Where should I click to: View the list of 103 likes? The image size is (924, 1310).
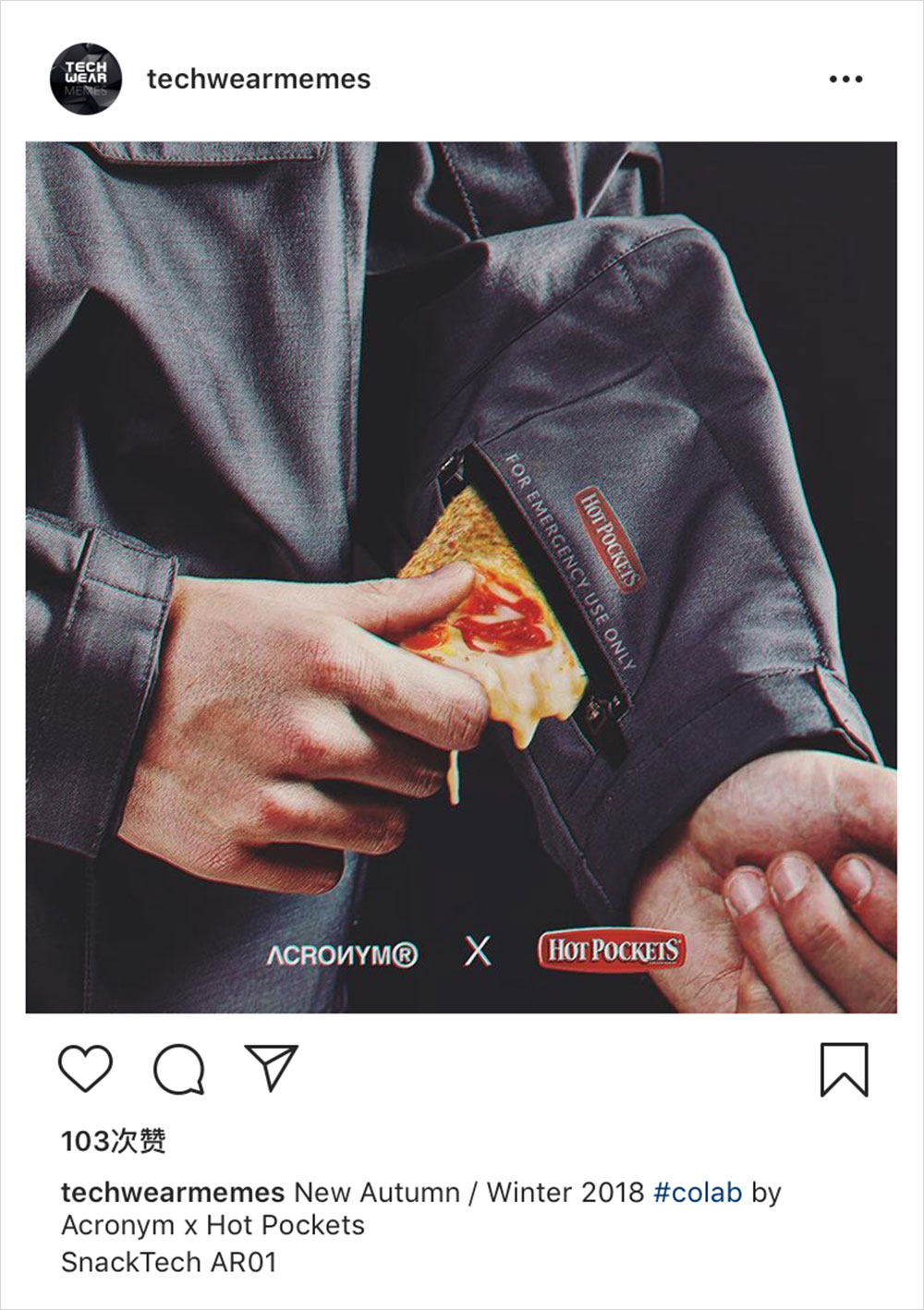[x=114, y=1142]
